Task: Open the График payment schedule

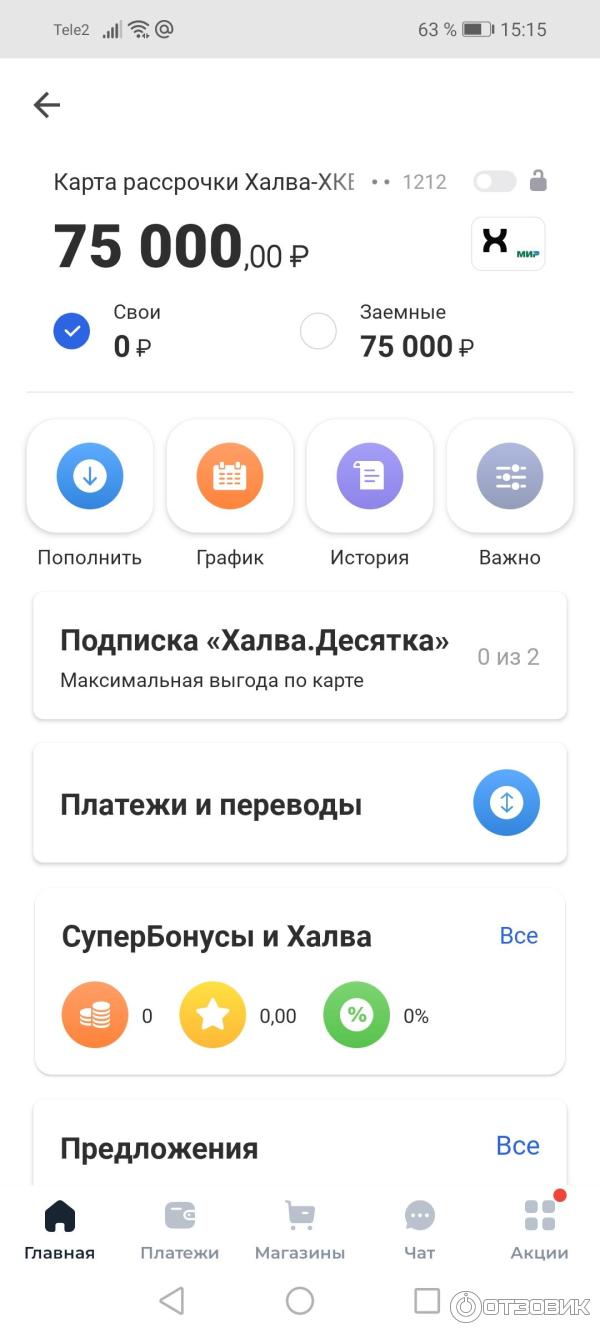Action: [x=230, y=476]
